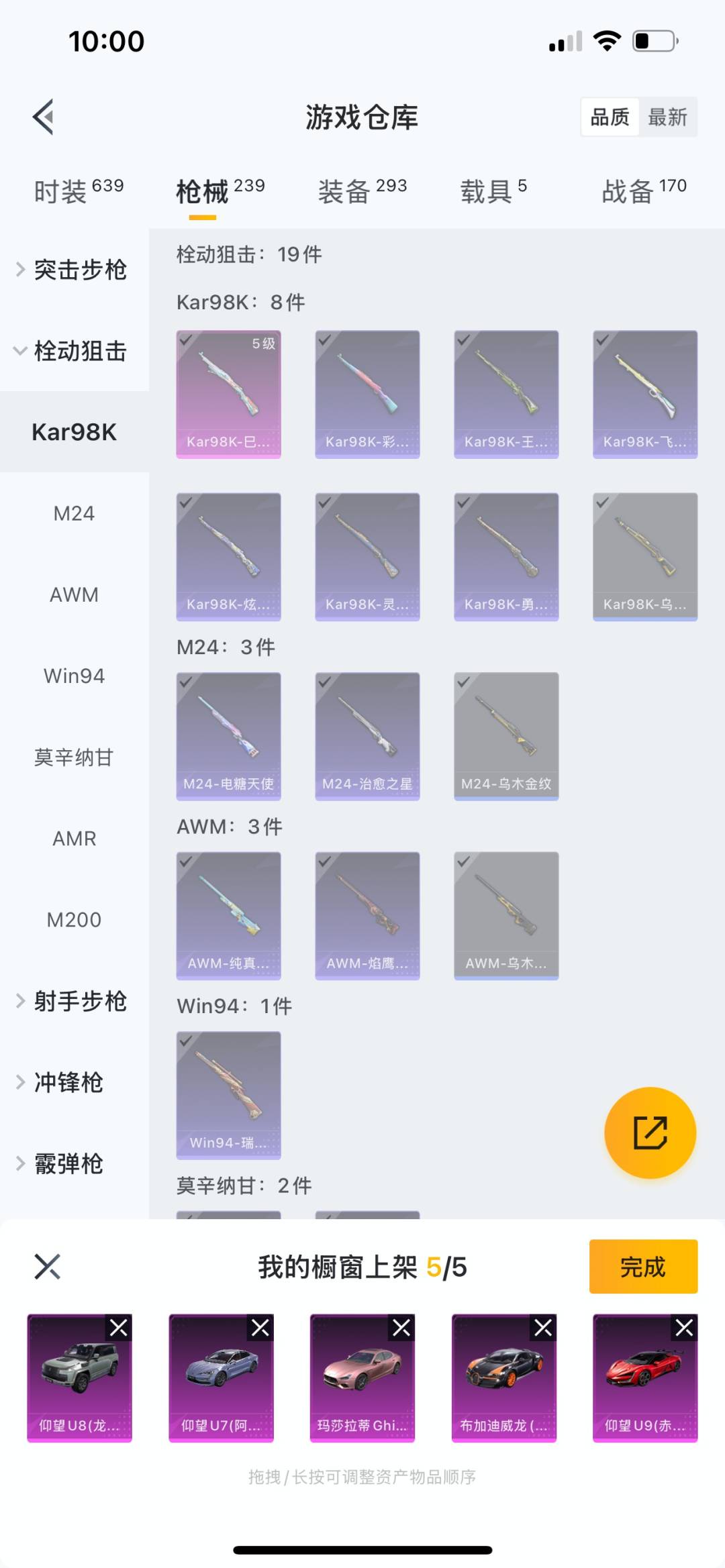Select M24 in the side list
725x1568 pixels.
coord(74,514)
